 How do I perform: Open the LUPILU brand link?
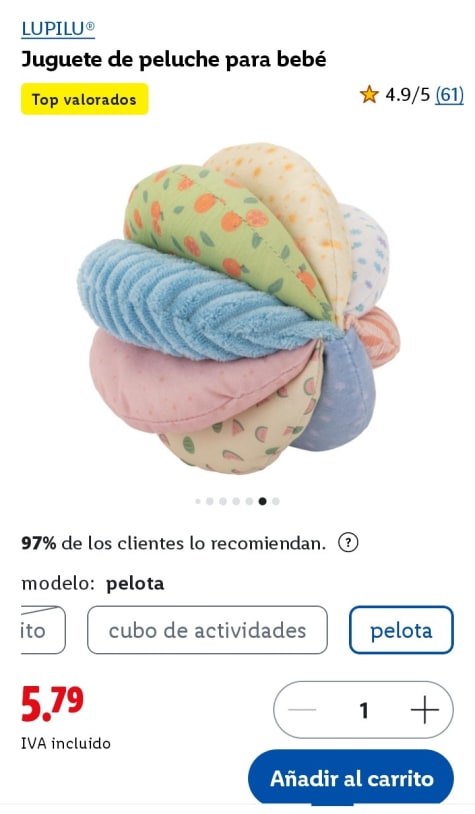58,29
